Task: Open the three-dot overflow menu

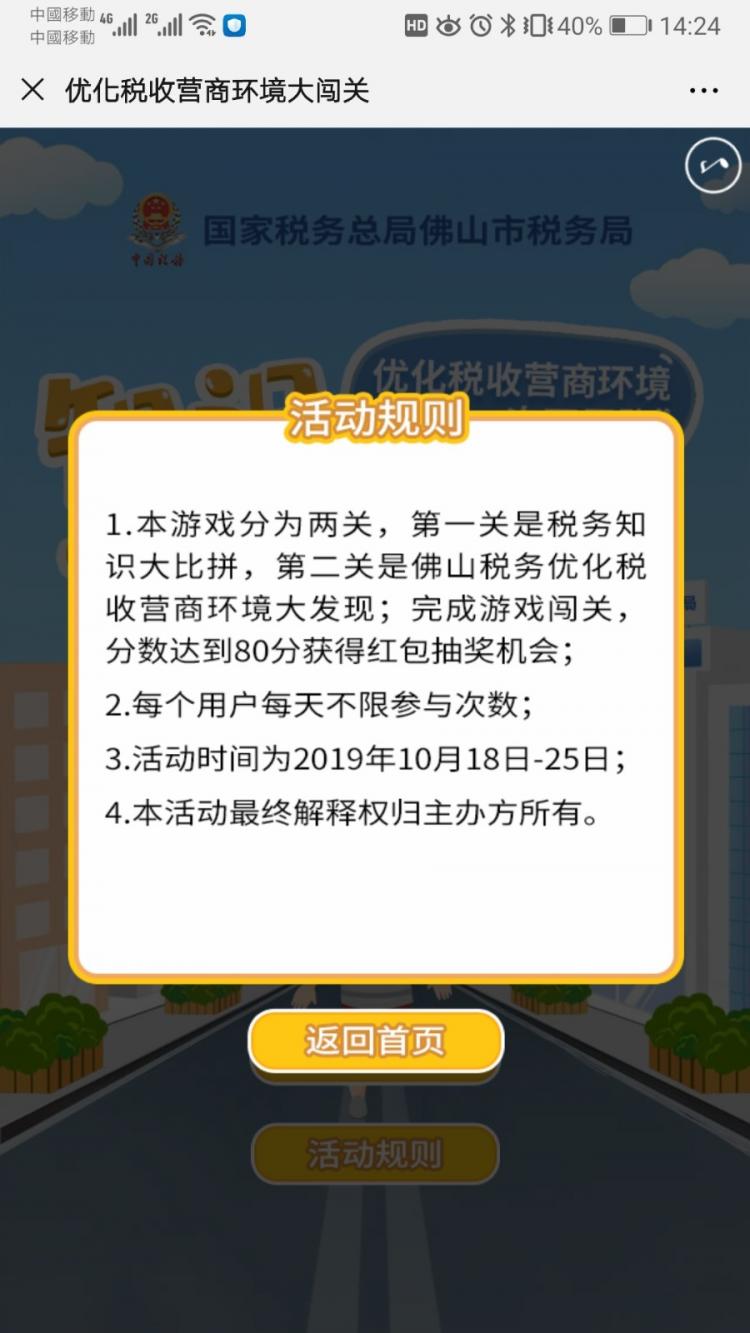Action: pos(704,91)
